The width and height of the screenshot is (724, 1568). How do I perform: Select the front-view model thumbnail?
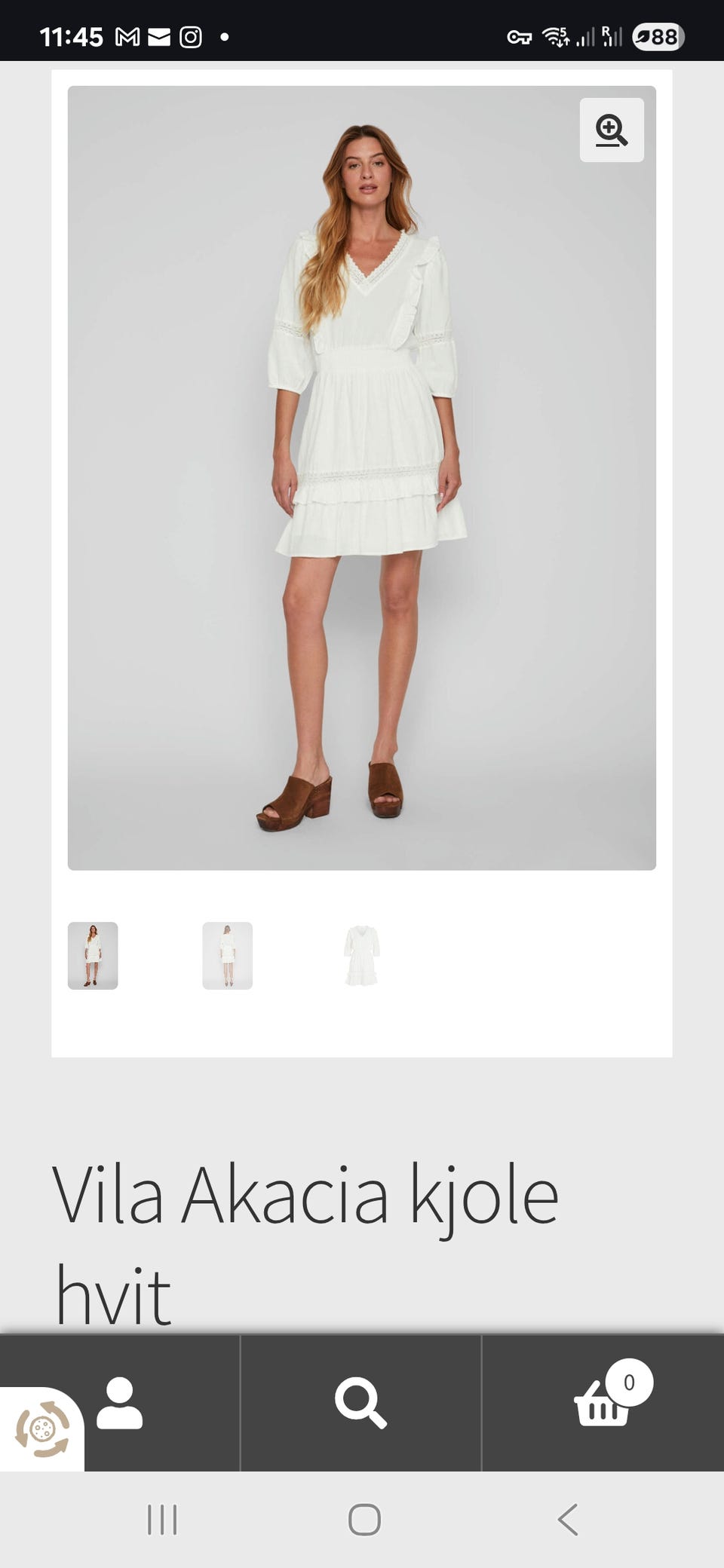pos(93,955)
